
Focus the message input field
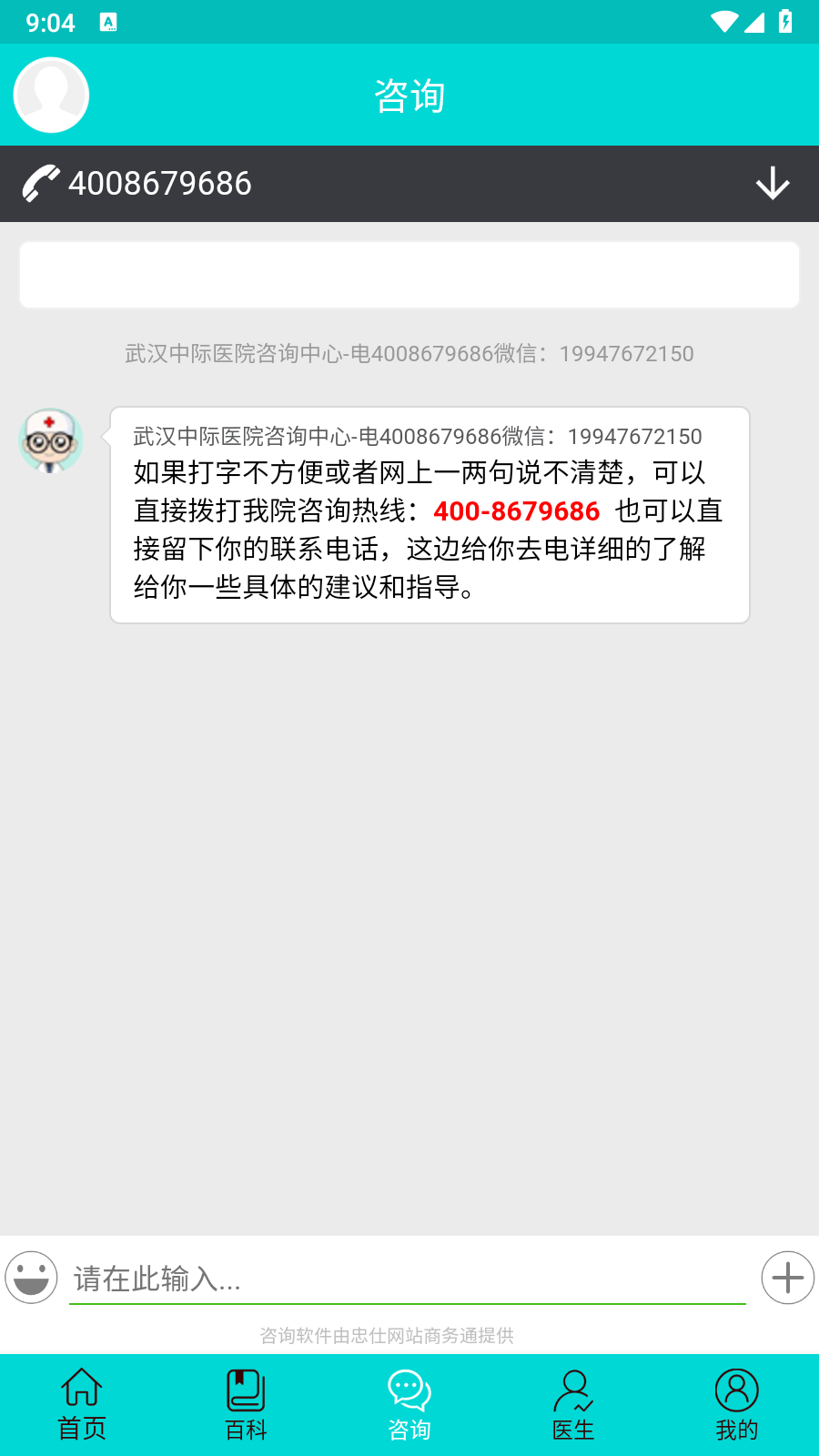tap(407, 1279)
